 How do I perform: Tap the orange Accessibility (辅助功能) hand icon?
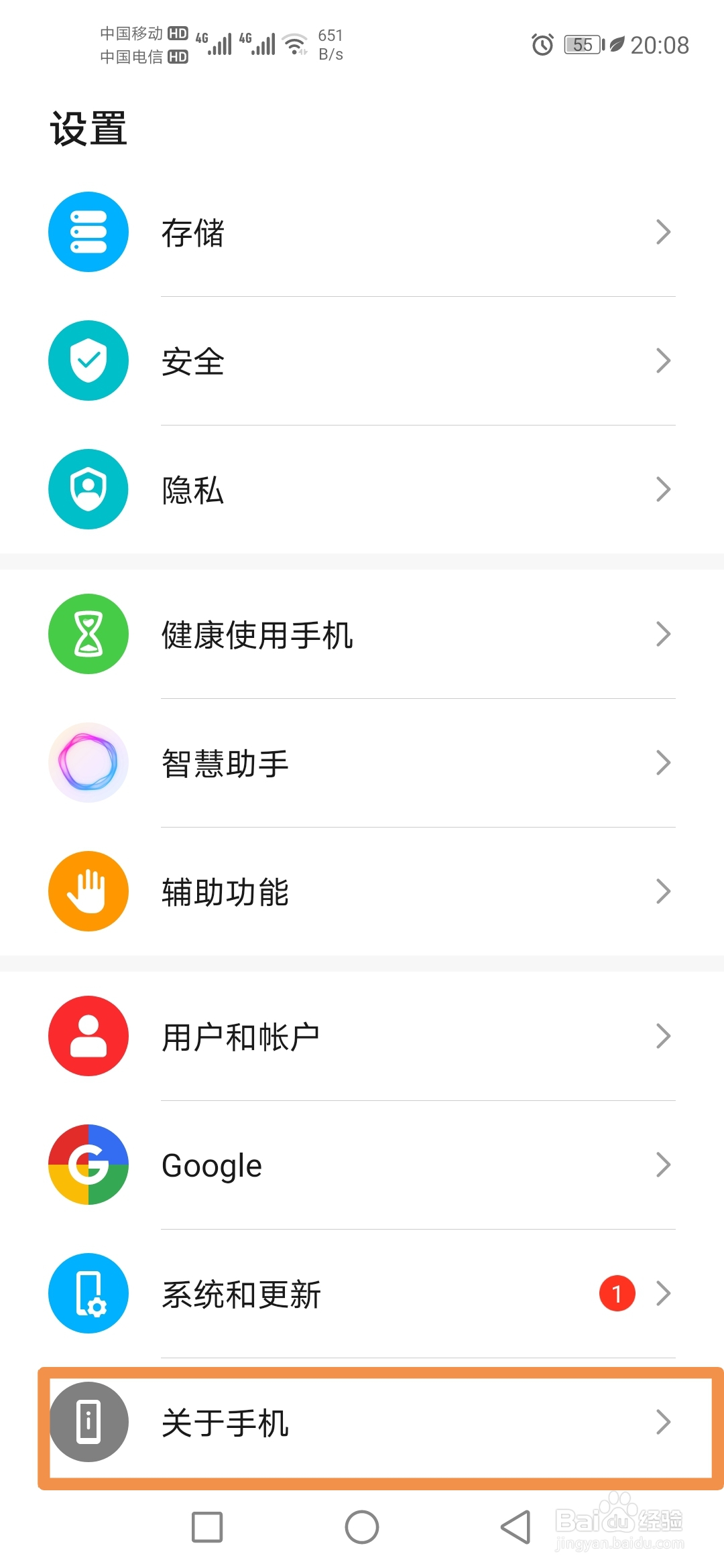coord(88,892)
